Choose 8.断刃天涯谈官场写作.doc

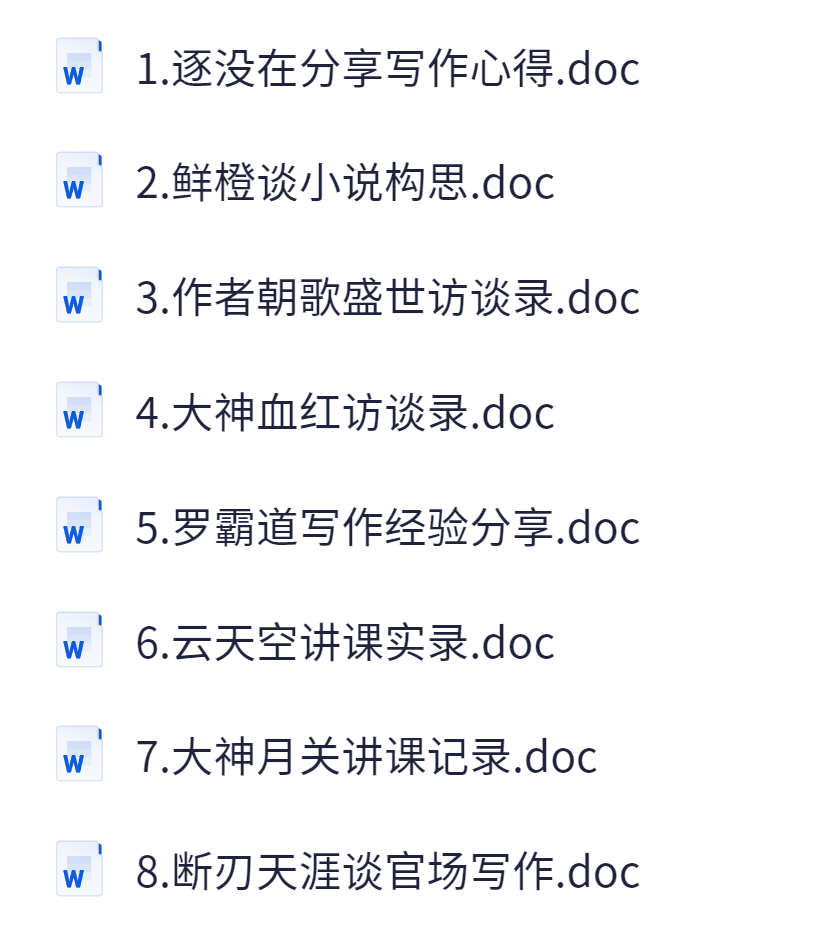pos(387,873)
